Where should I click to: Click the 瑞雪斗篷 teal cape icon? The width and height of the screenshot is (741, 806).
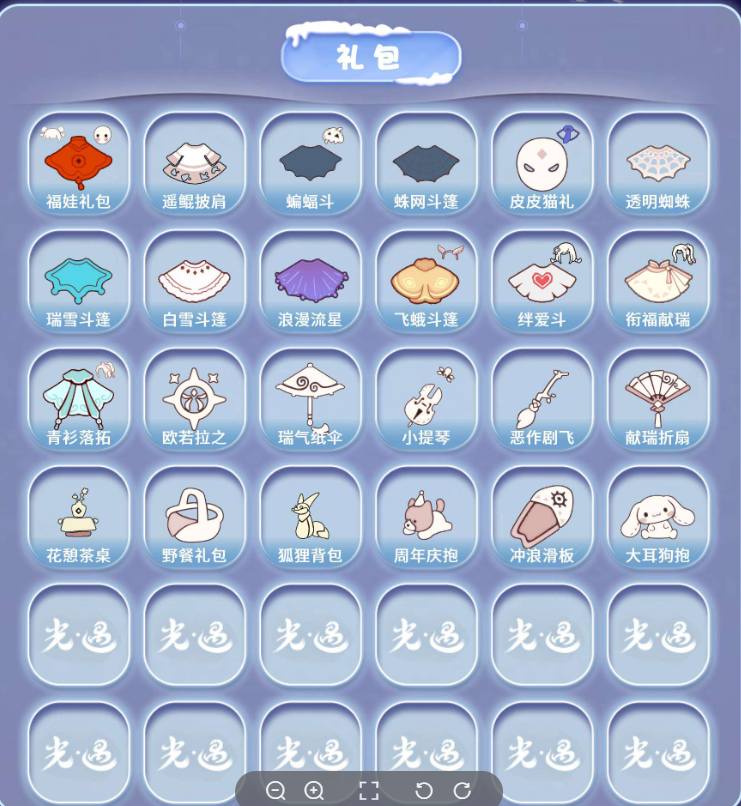78,278
